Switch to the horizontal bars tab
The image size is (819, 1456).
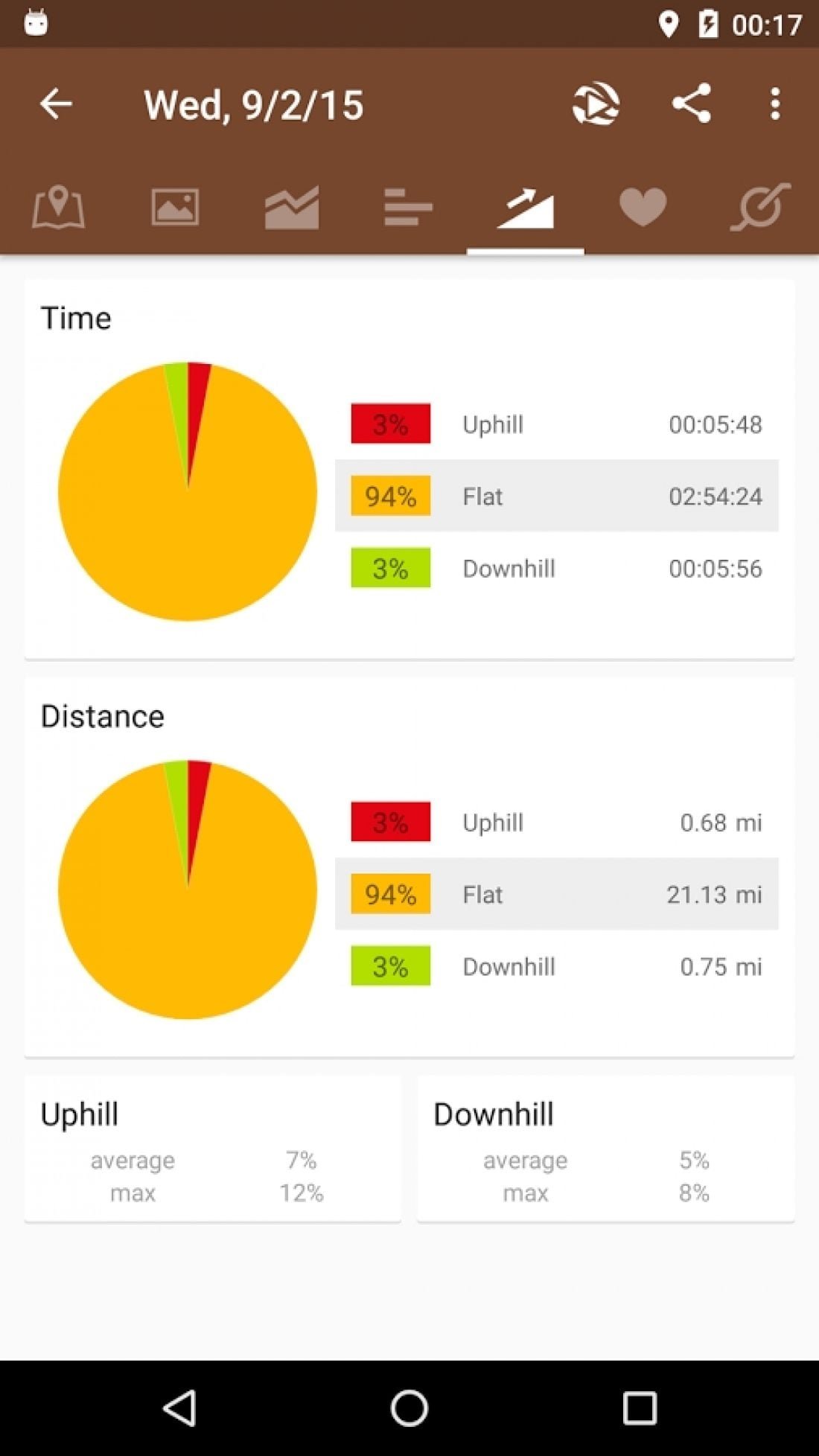click(408, 207)
